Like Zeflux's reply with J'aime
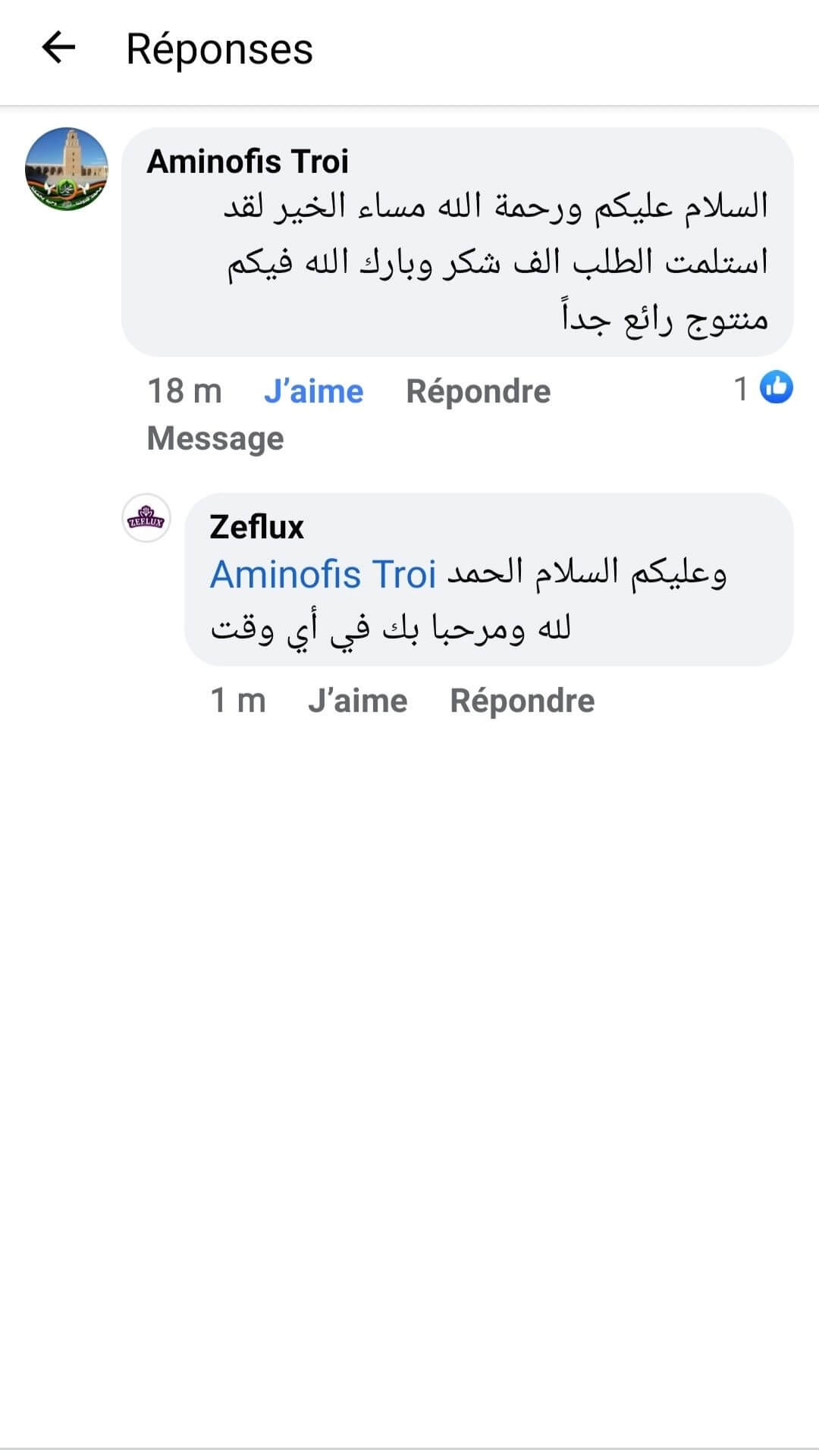The width and height of the screenshot is (819, 1456). (x=357, y=701)
